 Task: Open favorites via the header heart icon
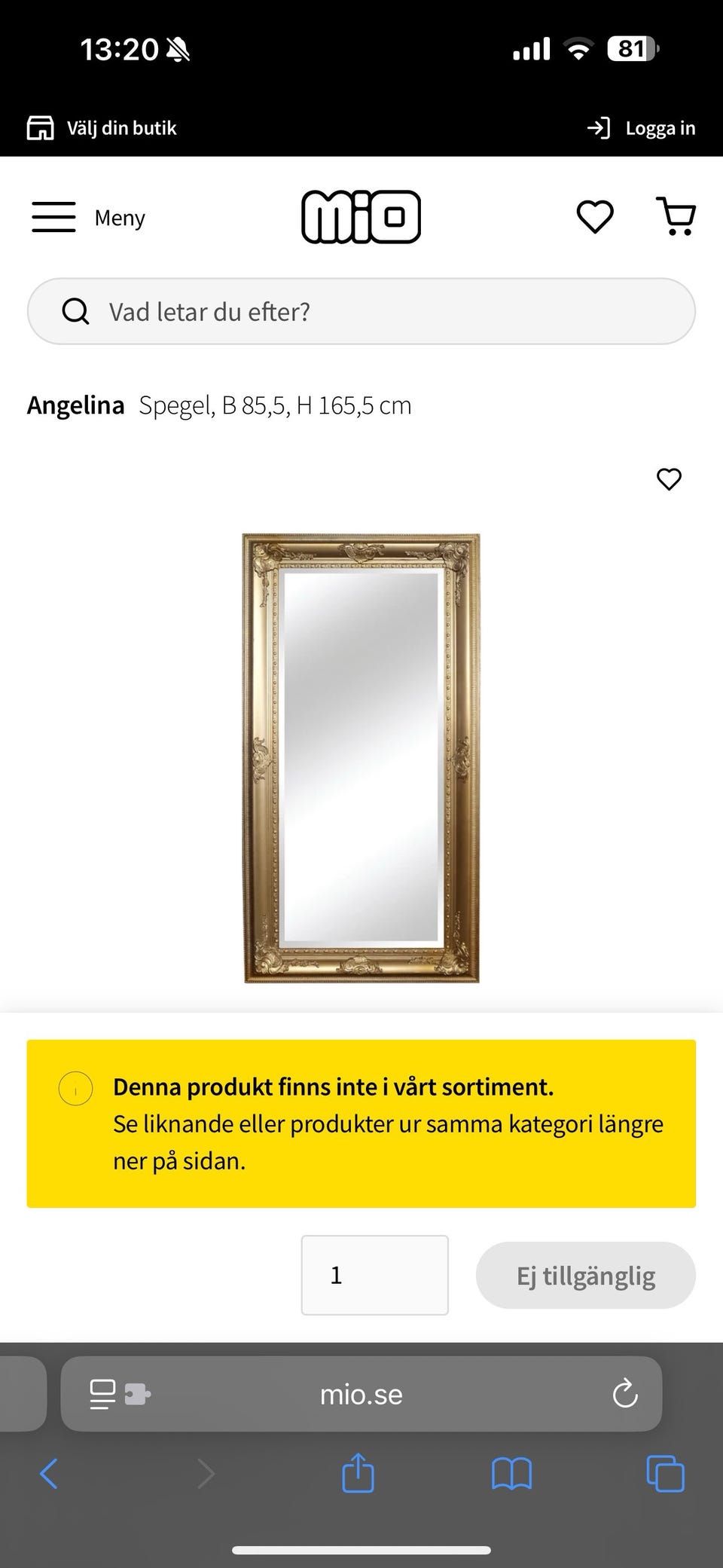[594, 217]
